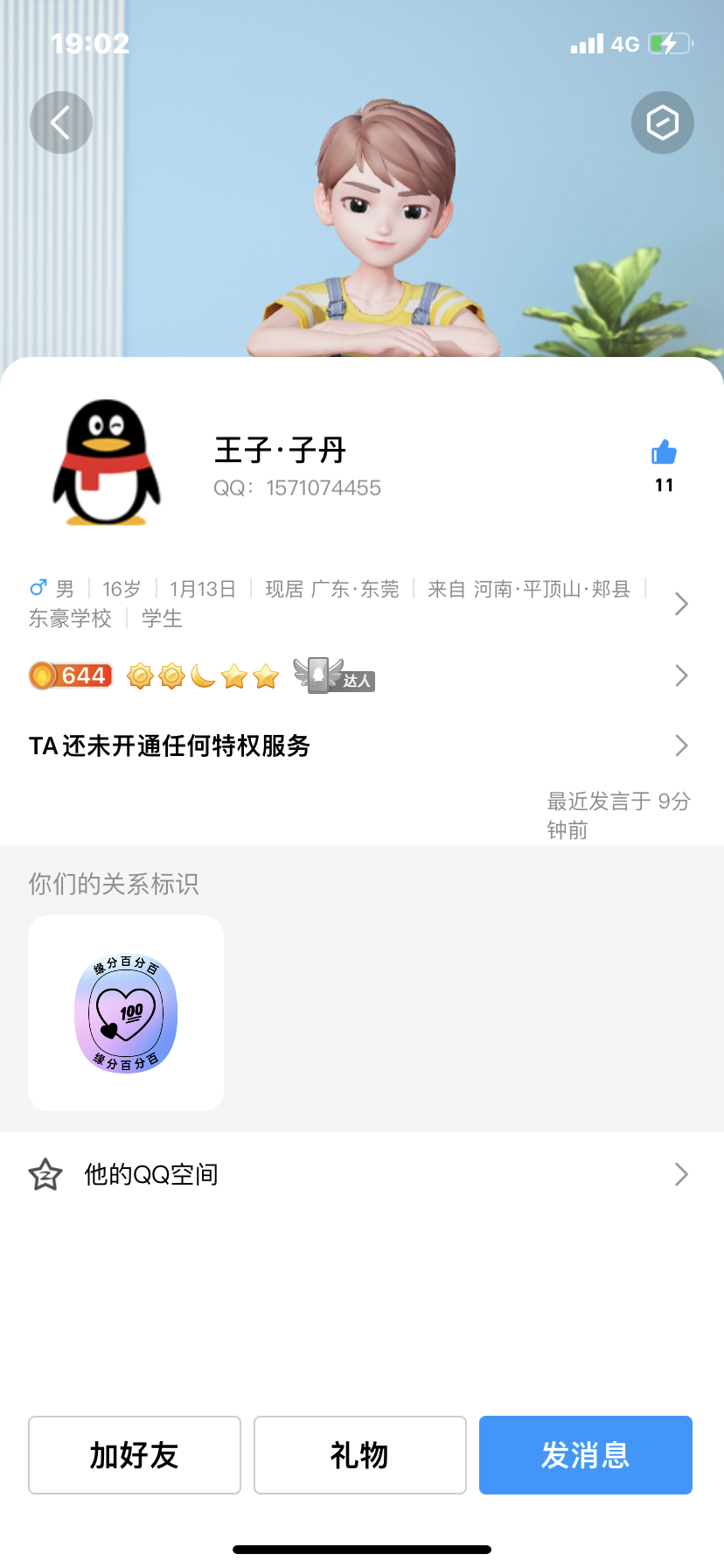Image resolution: width=724 pixels, height=1568 pixels.
Task: Open 他的QQ空间
Action: click(360, 1174)
